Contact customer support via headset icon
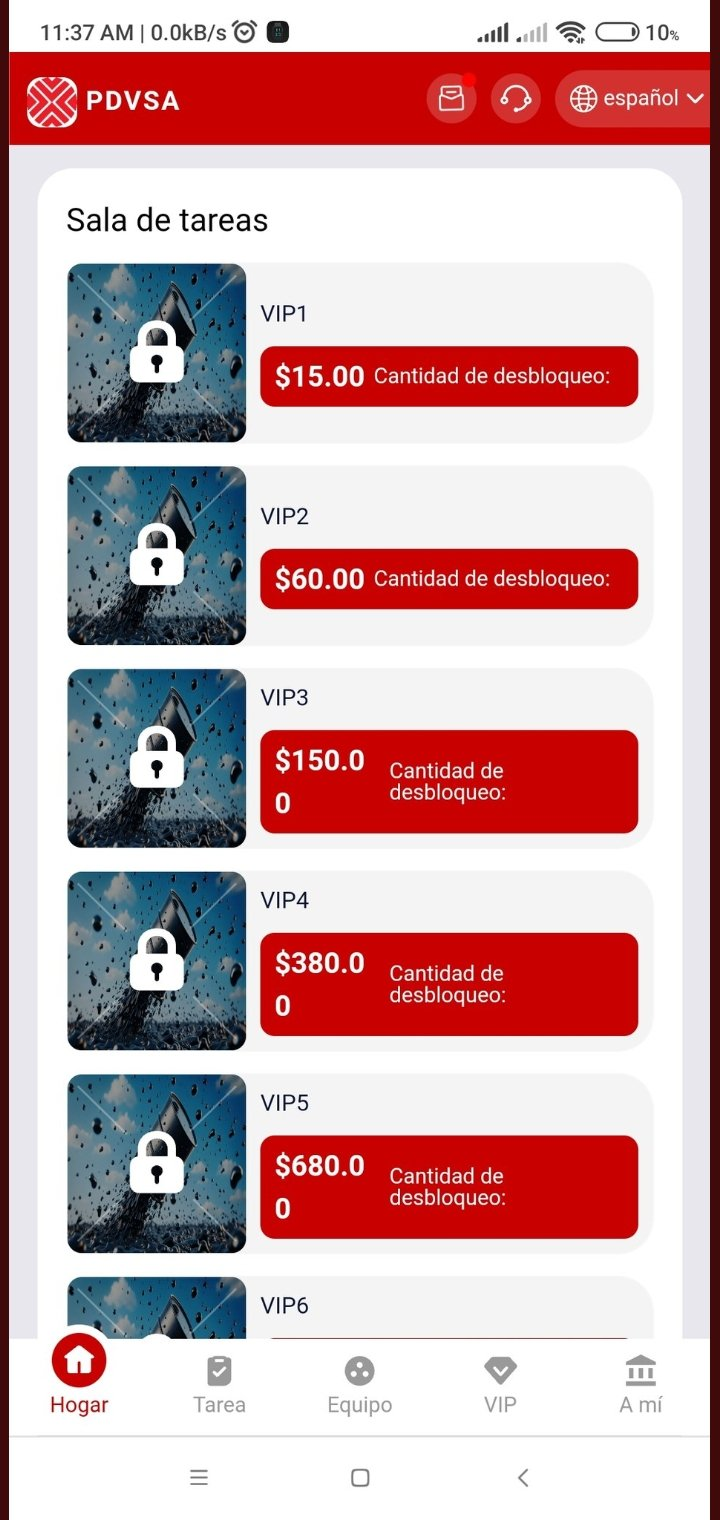The height and width of the screenshot is (1520, 720). point(515,99)
